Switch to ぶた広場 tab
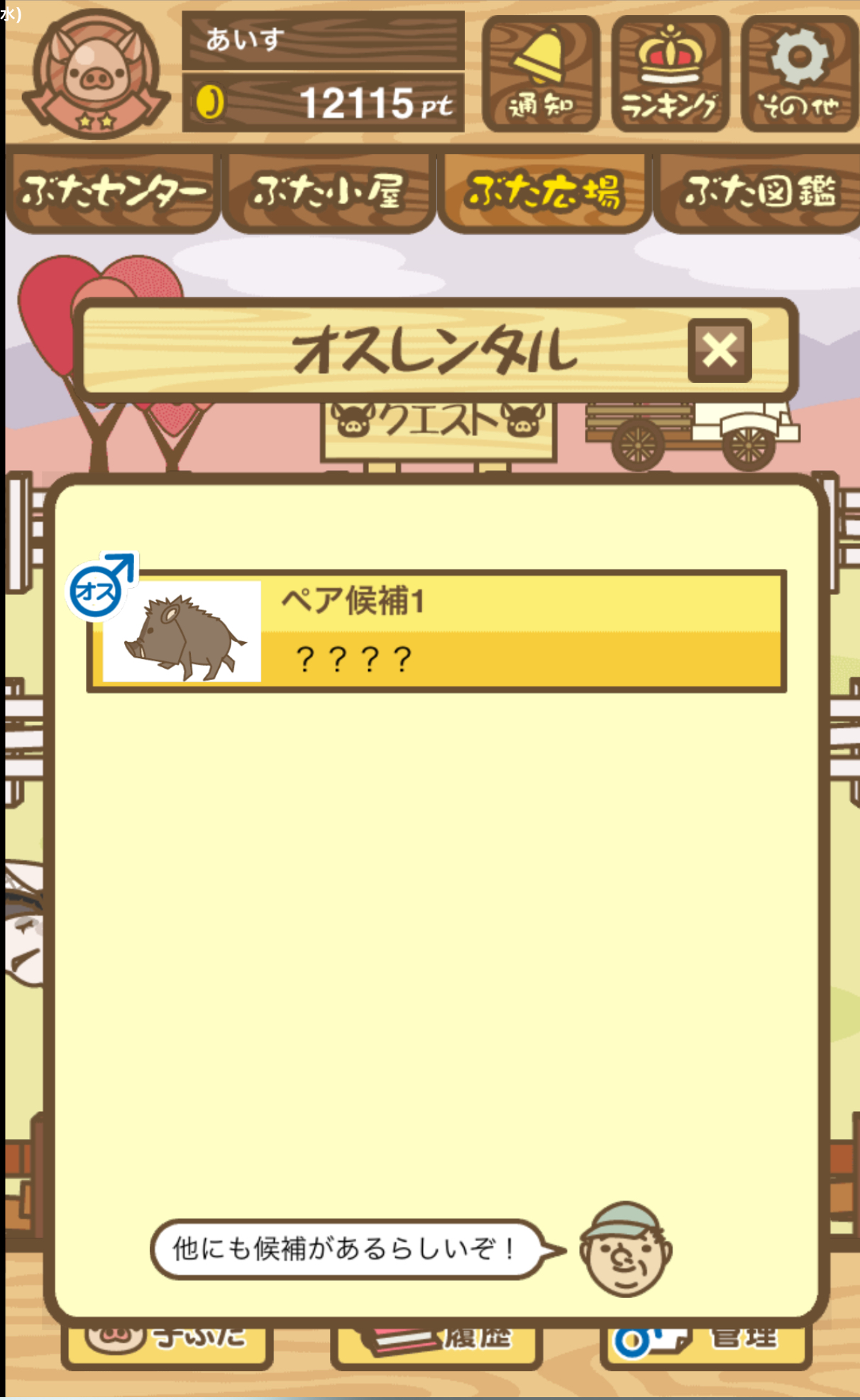The image size is (860, 1400). 544,191
